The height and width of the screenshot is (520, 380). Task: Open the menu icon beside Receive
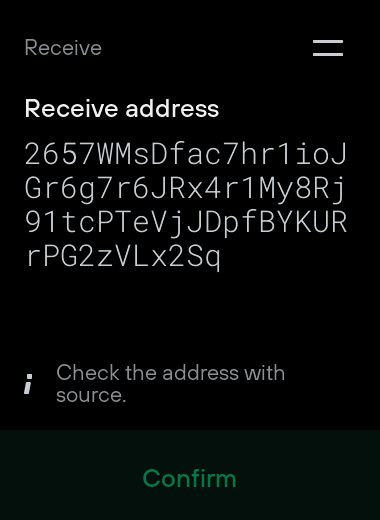click(328, 48)
